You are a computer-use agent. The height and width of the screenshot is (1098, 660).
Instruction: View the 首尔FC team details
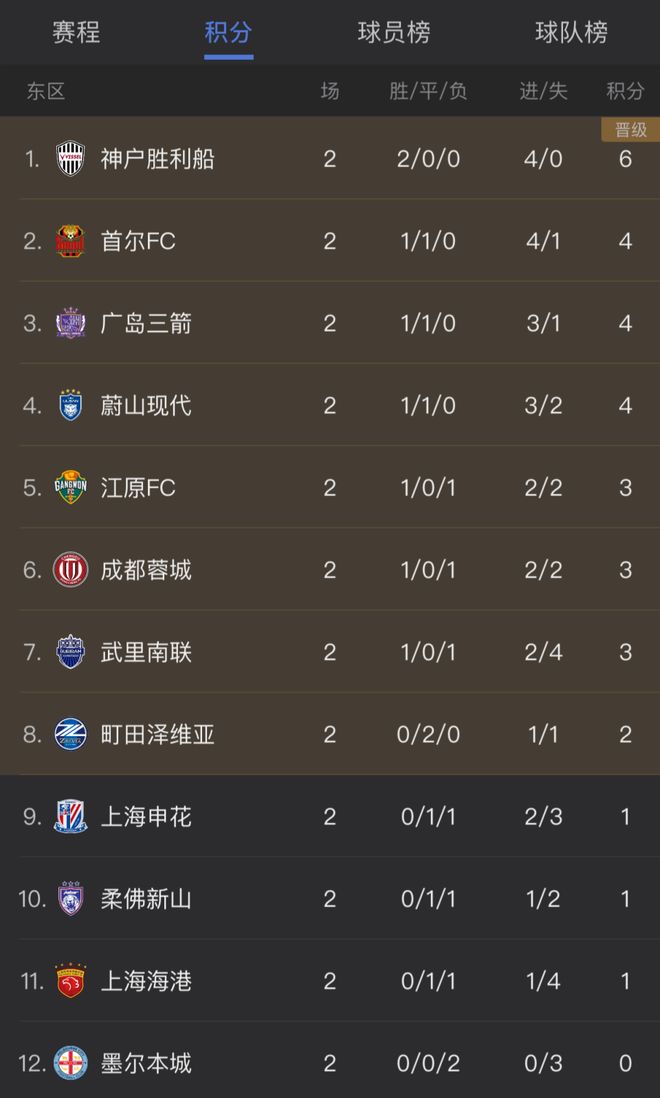click(138, 241)
